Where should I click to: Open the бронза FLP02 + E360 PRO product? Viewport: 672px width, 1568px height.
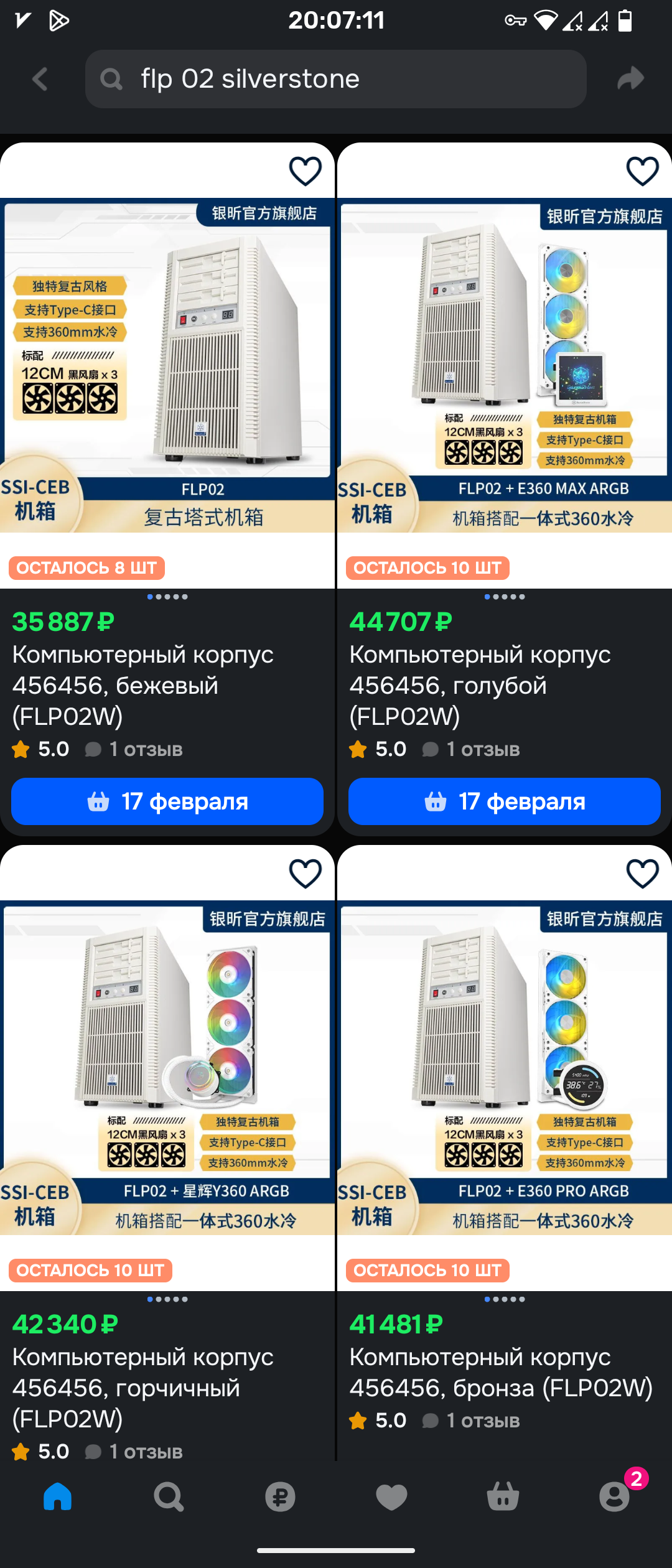(504, 1067)
